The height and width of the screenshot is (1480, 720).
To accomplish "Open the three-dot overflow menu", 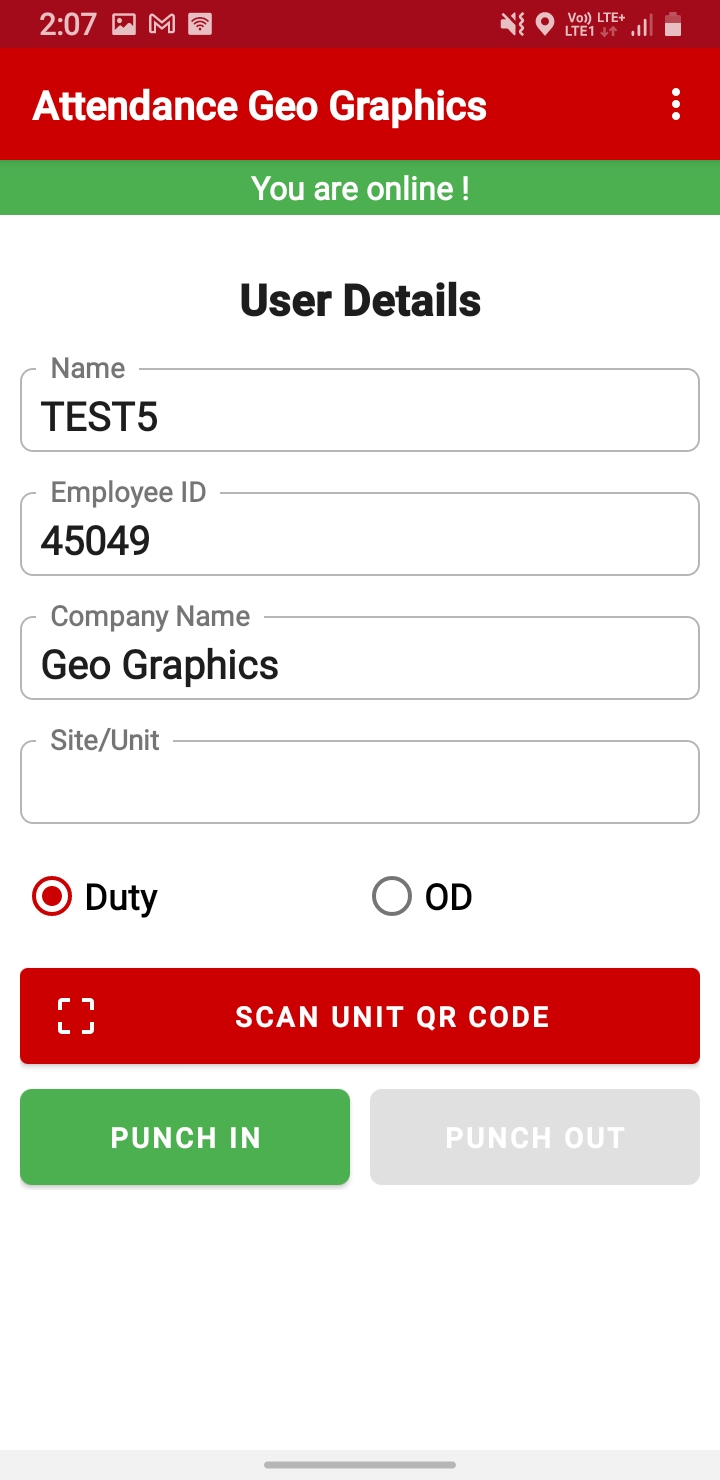I will pos(675,104).
